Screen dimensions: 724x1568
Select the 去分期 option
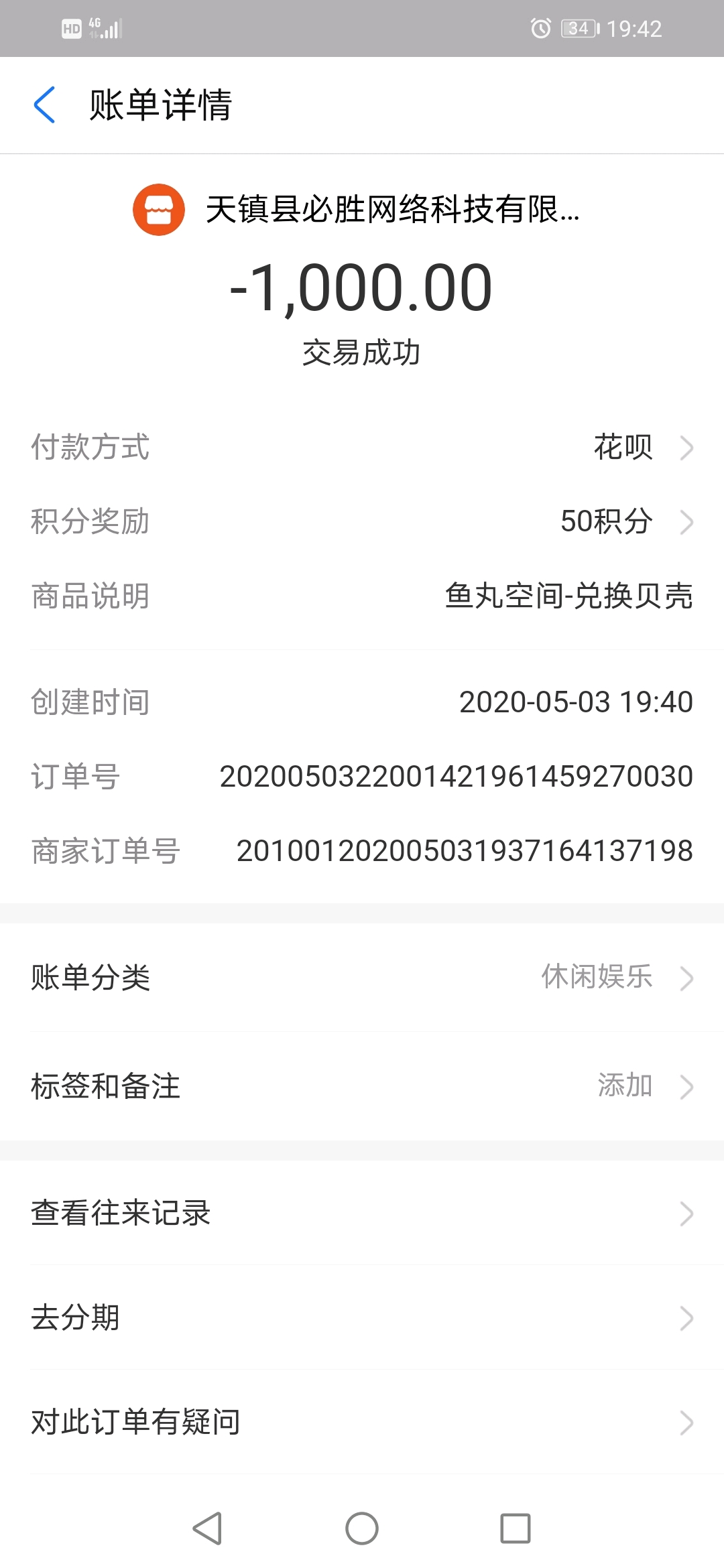coord(362,1317)
